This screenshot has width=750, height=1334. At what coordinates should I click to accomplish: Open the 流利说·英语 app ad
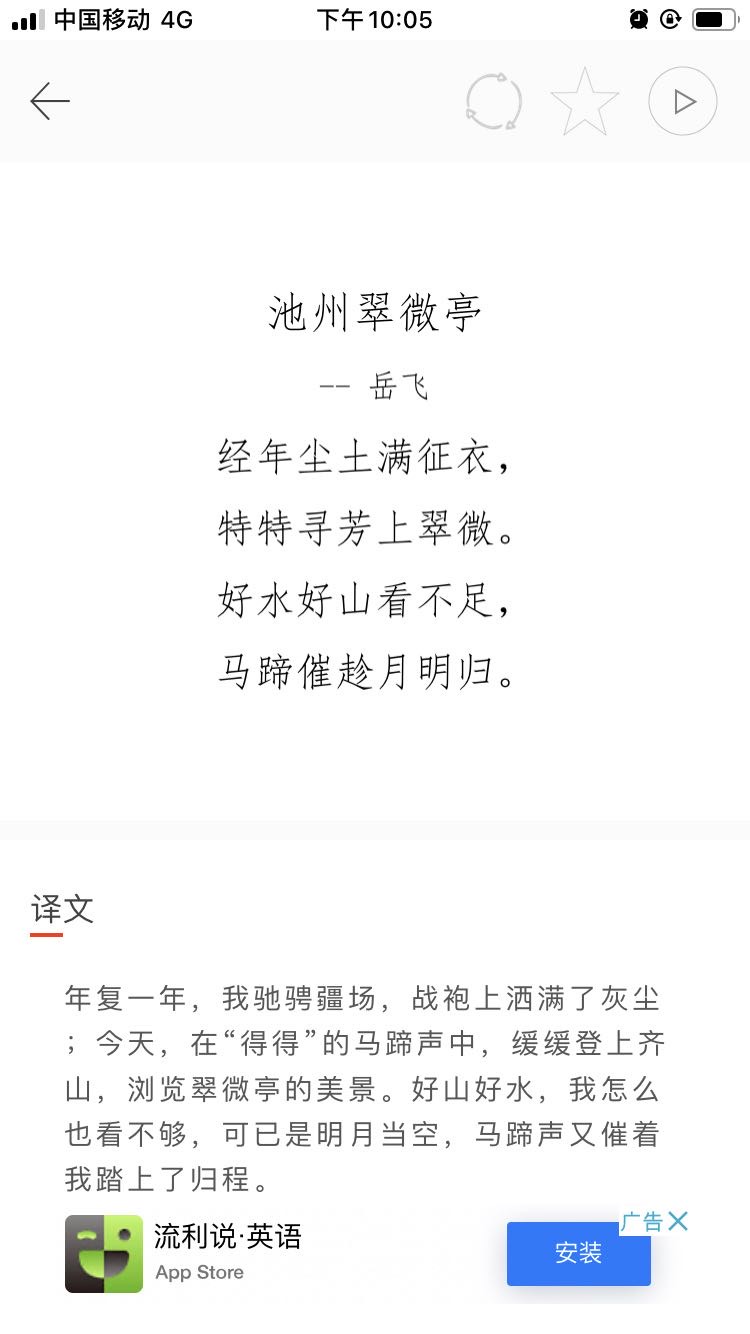pyautogui.click(x=228, y=1236)
